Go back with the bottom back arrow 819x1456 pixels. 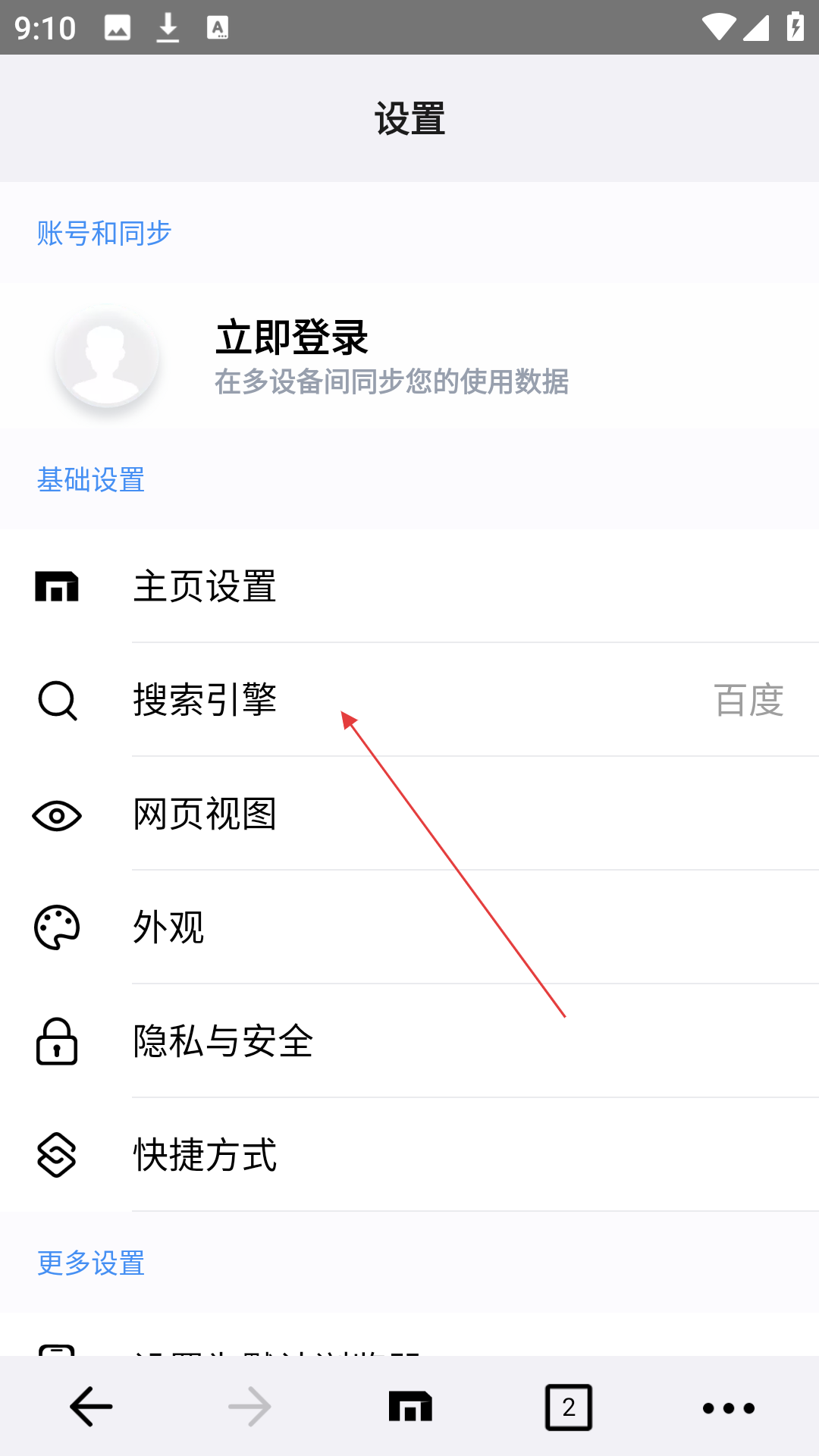coord(91,1407)
